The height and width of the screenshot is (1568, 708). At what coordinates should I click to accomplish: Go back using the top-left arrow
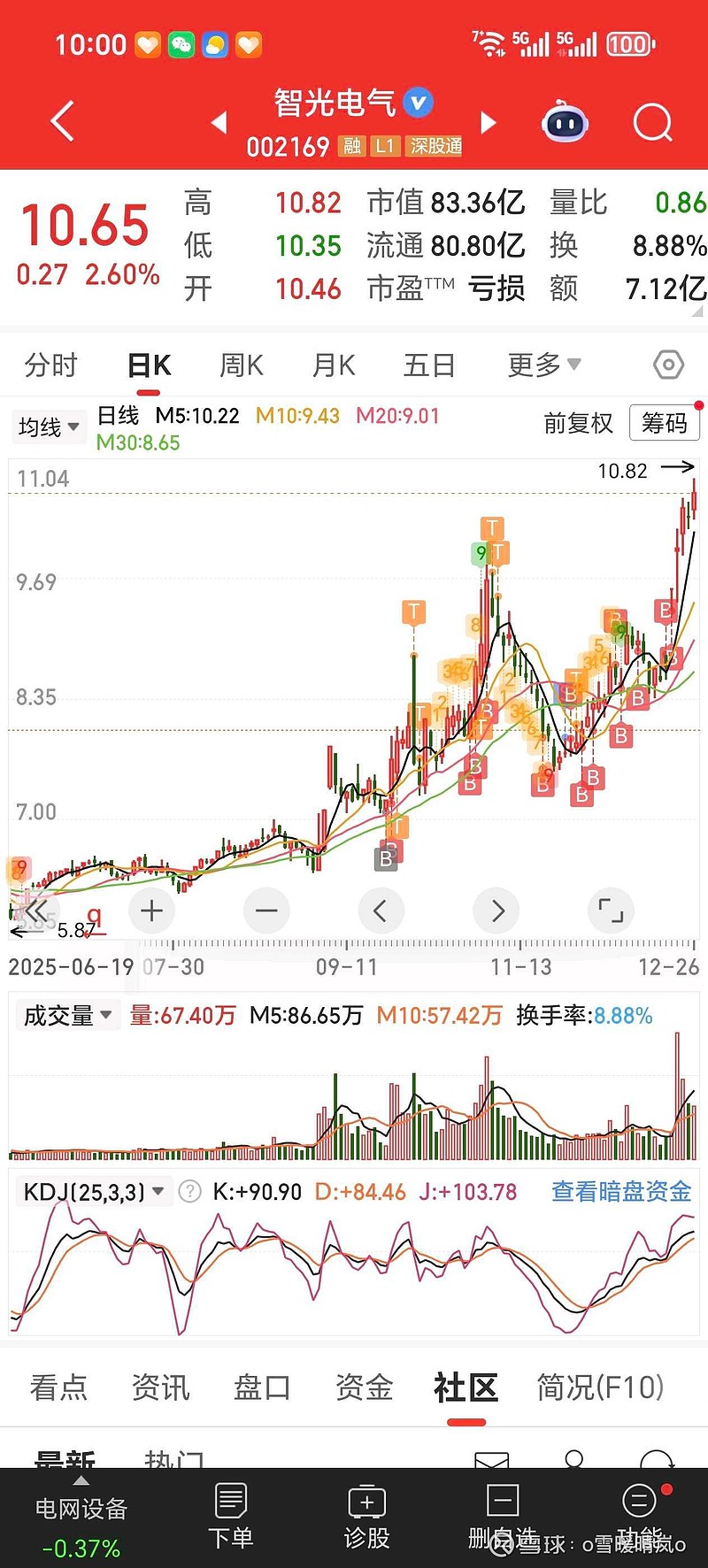click(x=62, y=121)
